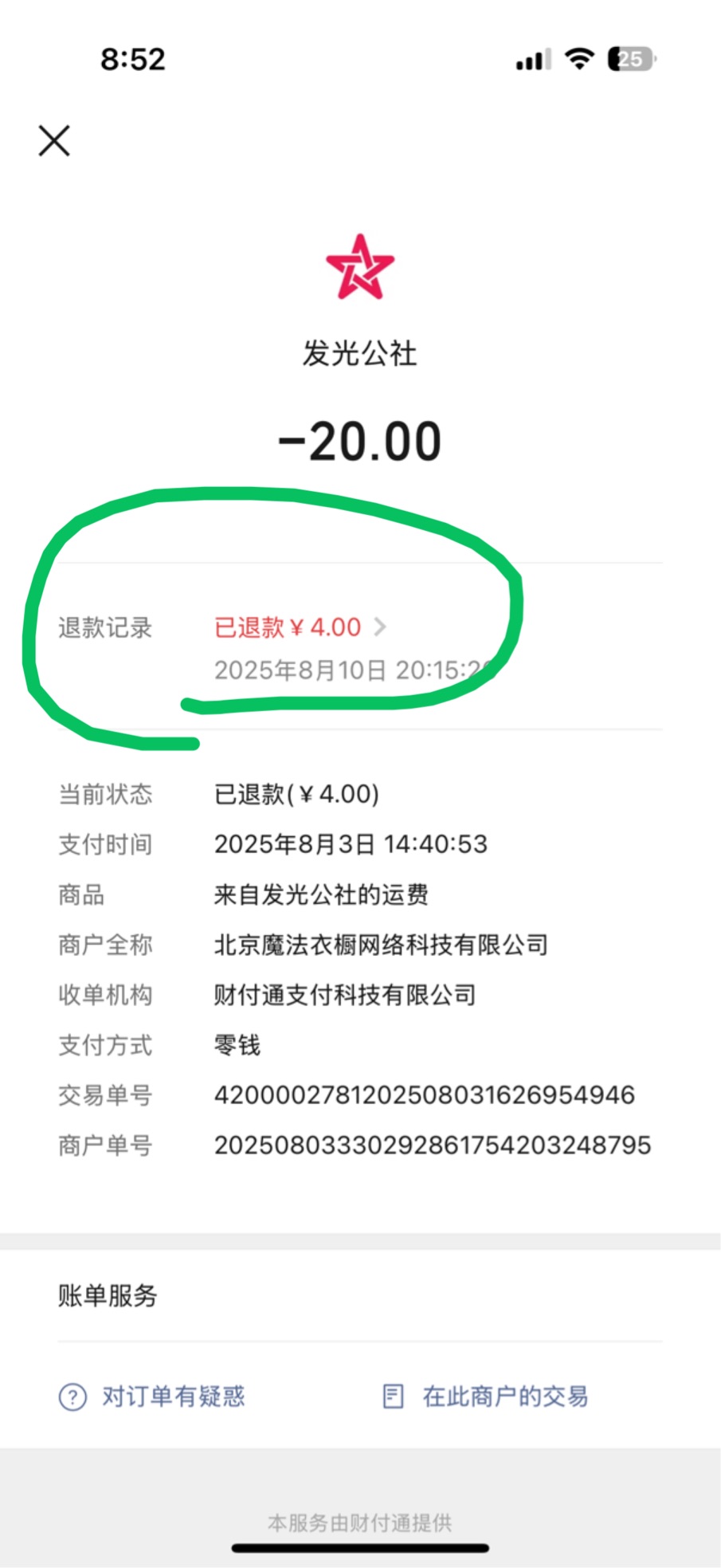View 在此商户的交易 history

pos(485,1396)
